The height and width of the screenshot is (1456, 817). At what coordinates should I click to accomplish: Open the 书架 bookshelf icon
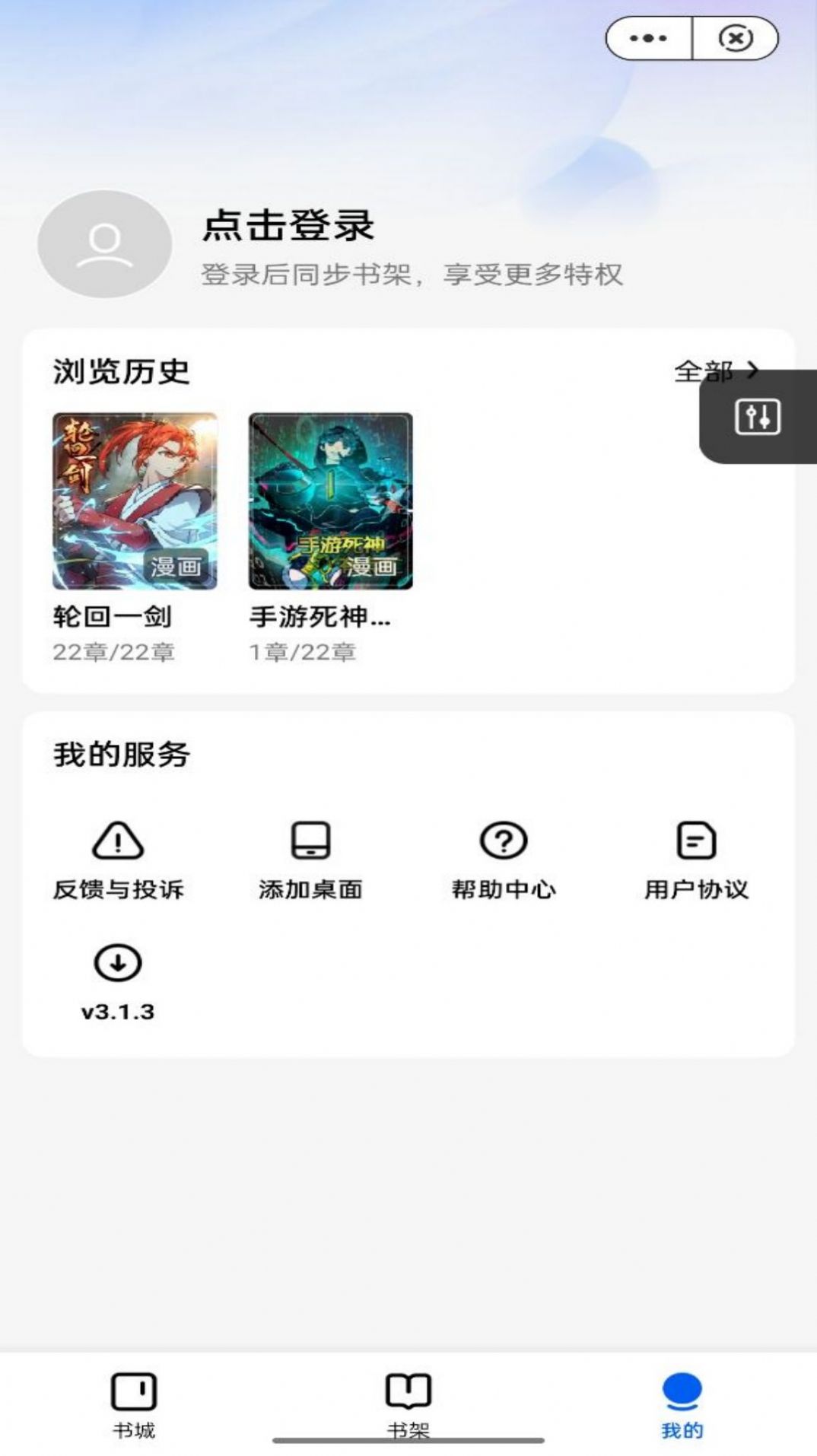[x=408, y=1394]
